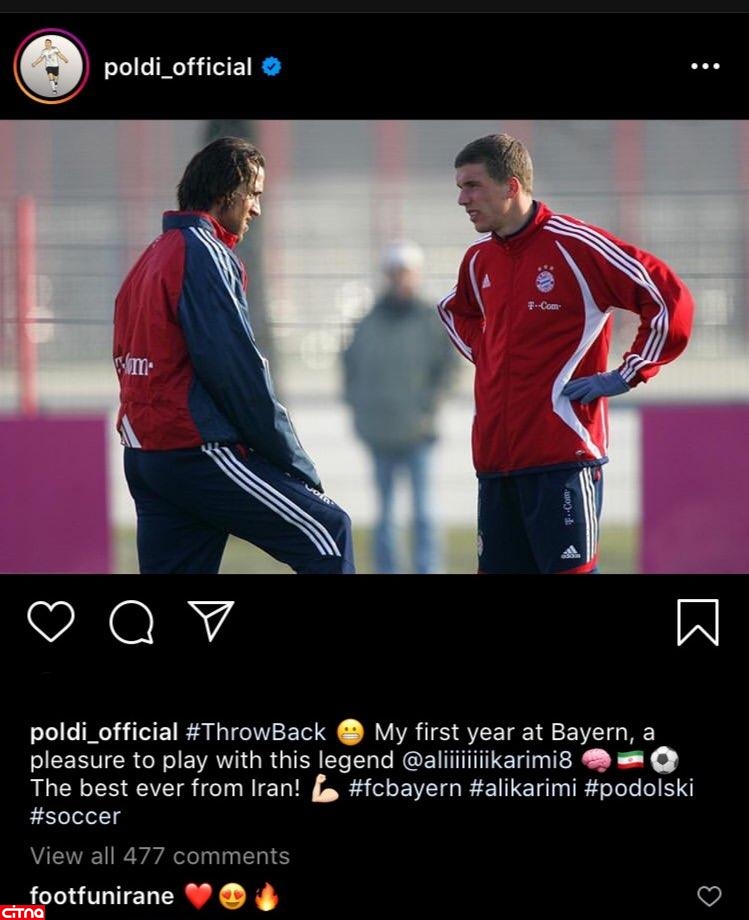Open the #ThrowBack hashtag
This screenshot has width=749, height=920.
pyautogui.click(x=256, y=733)
